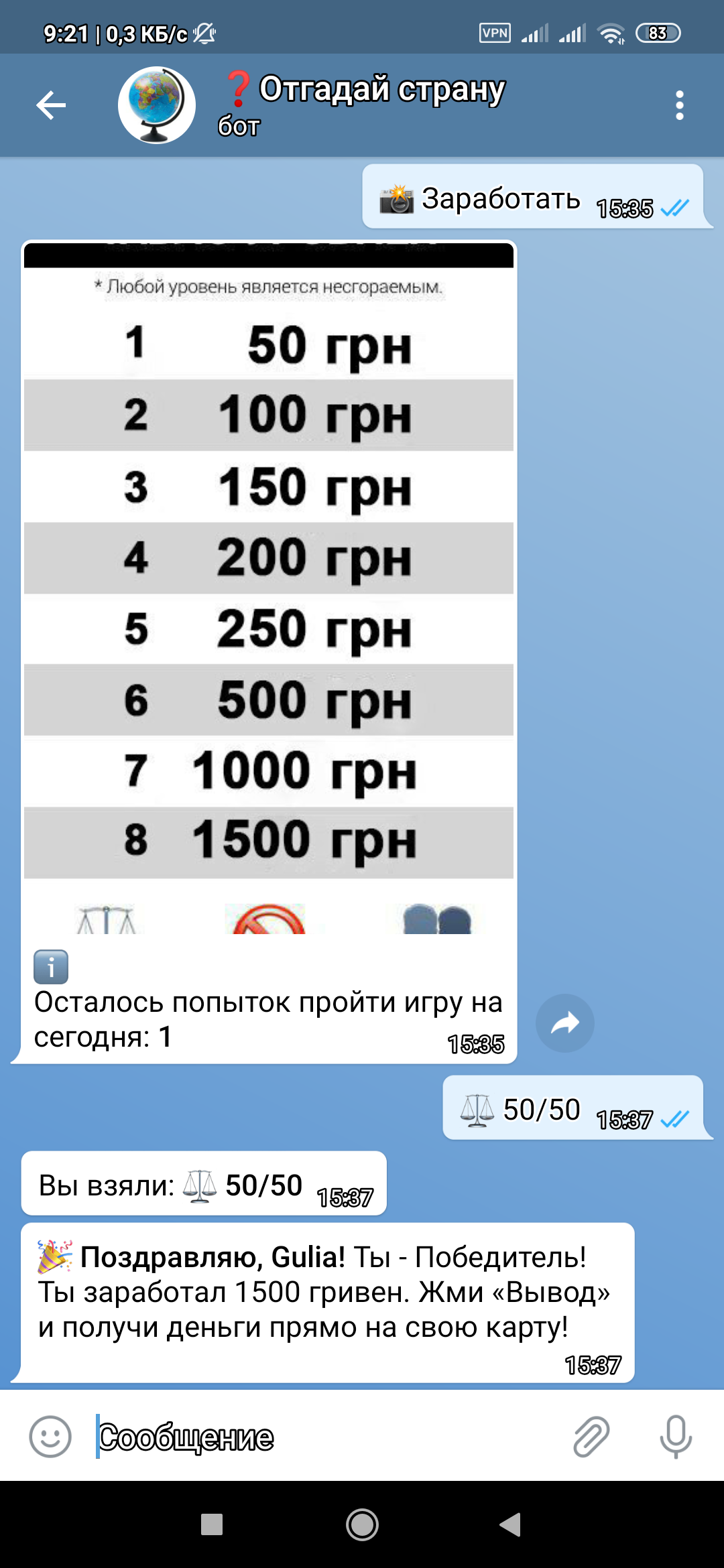Tap the microphone voice message button
Viewport: 724px width, 1568px height.
click(x=676, y=1437)
